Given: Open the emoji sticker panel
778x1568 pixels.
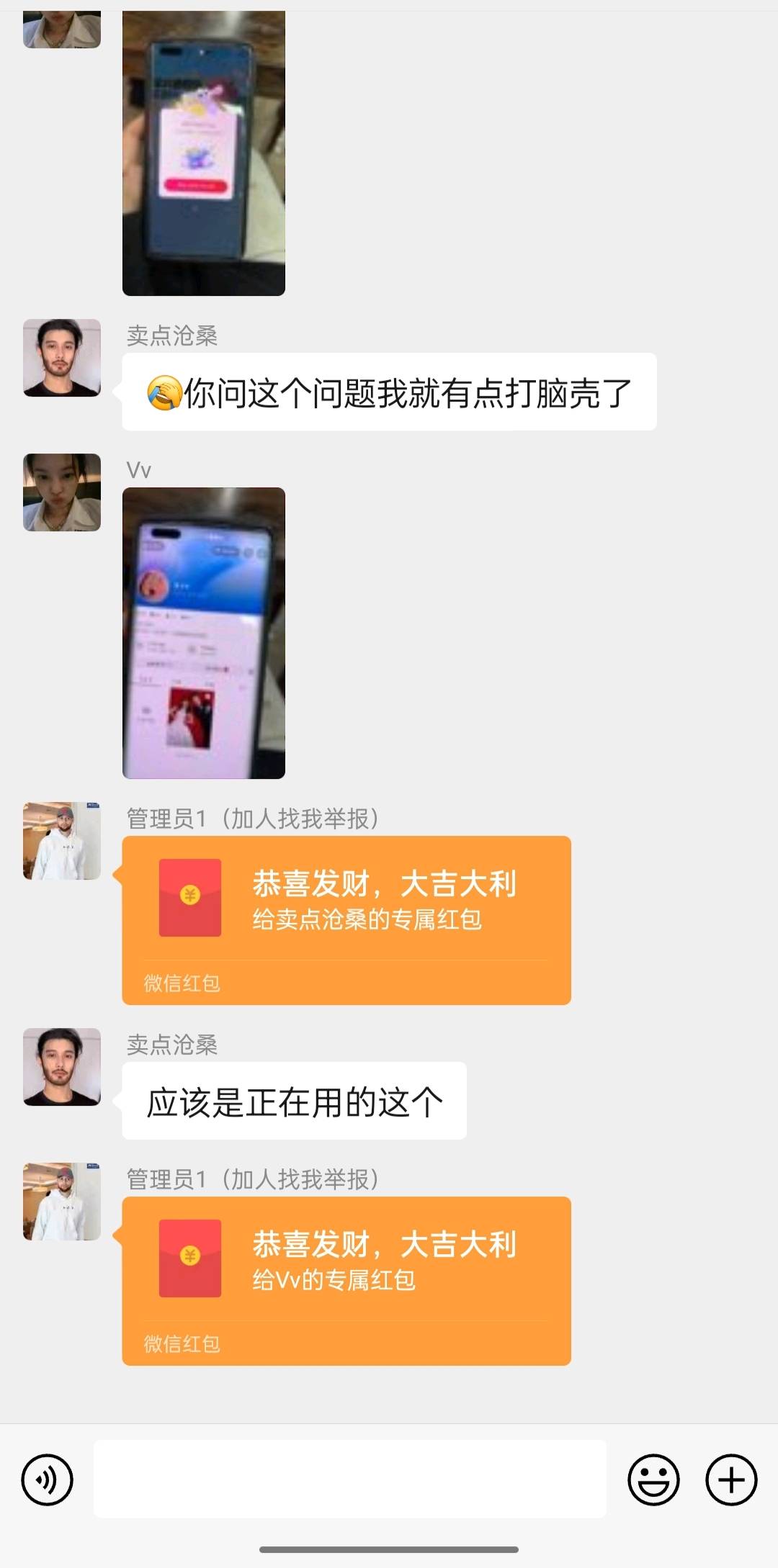Looking at the screenshot, I should (x=653, y=1480).
